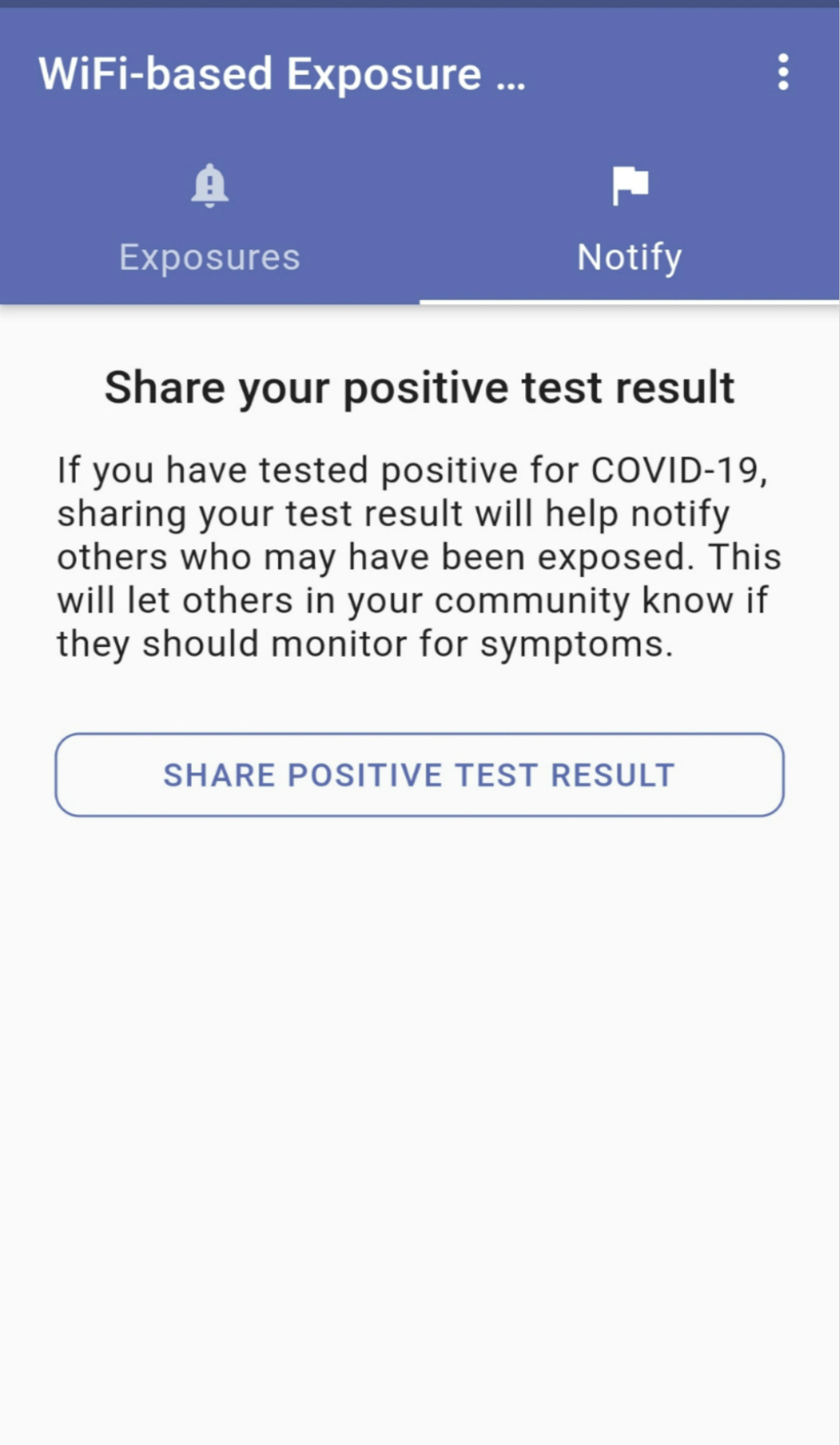Tap Share Positive Test Result button
Image resolution: width=840 pixels, height=1445 pixels.
point(419,775)
